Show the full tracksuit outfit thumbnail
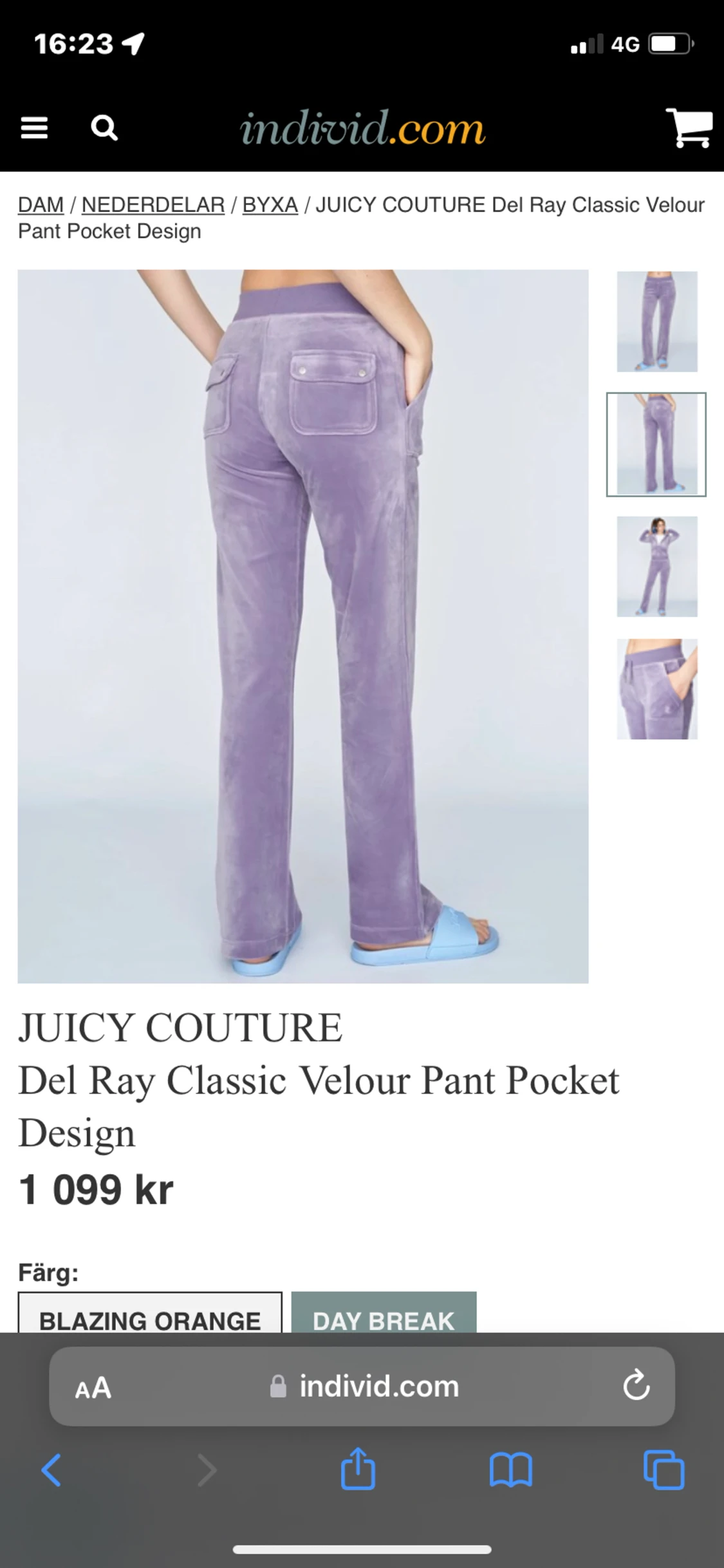Viewport: 724px width, 1568px height. click(656, 567)
